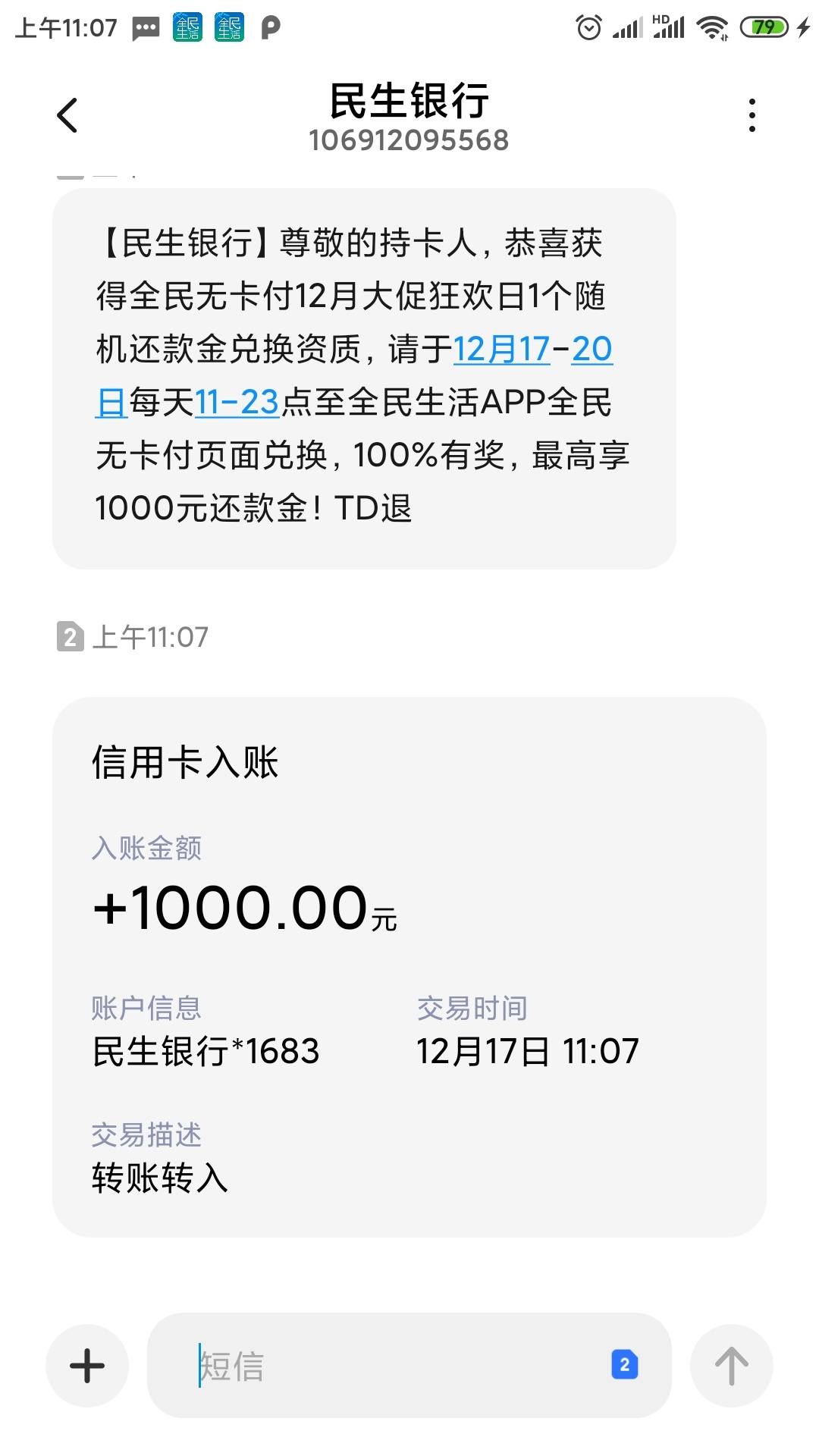819x1456 pixels.
Task: Tap the 12月17 date link
Action: (501, 350)
